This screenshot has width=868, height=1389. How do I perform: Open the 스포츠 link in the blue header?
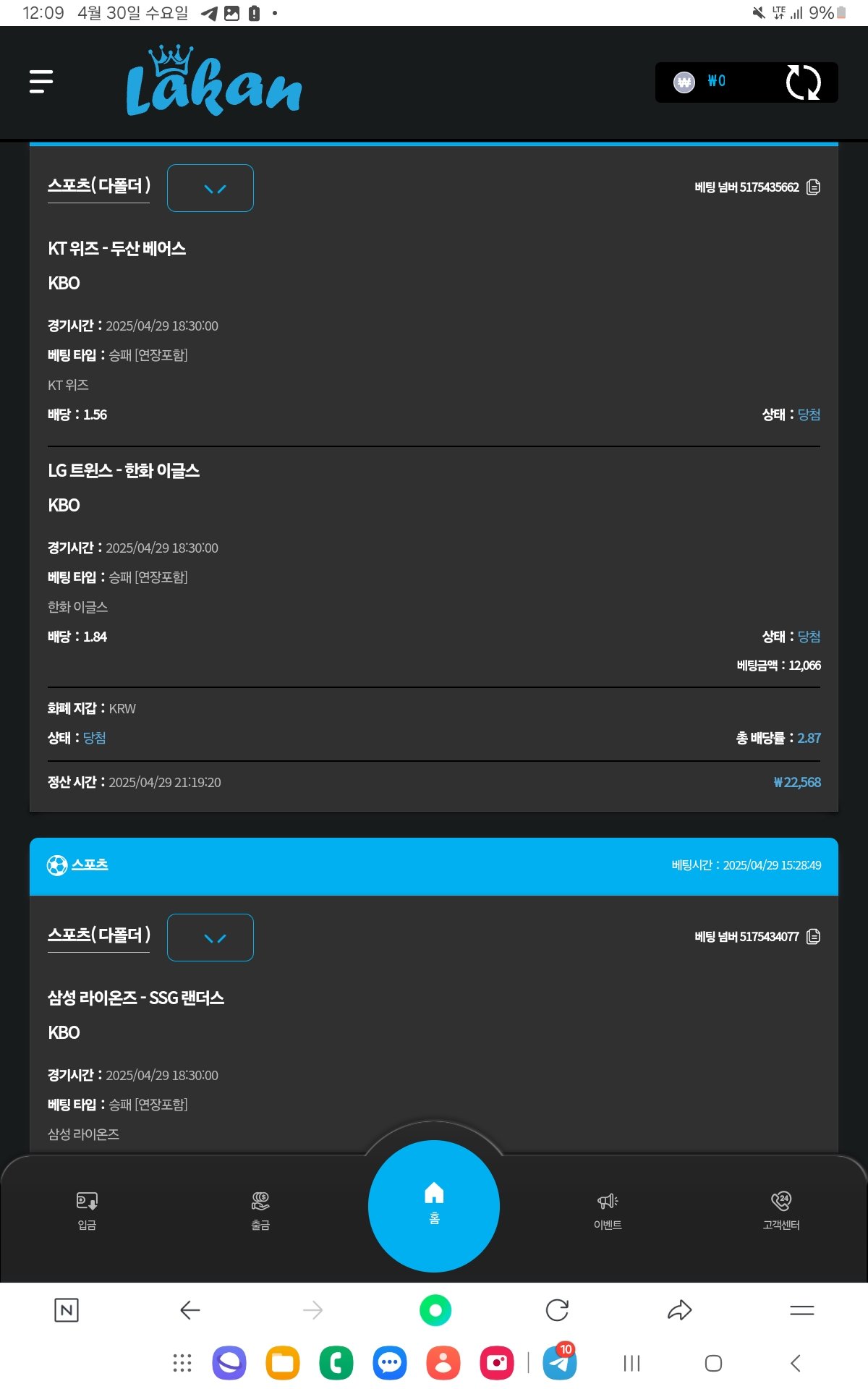[90, 865]
